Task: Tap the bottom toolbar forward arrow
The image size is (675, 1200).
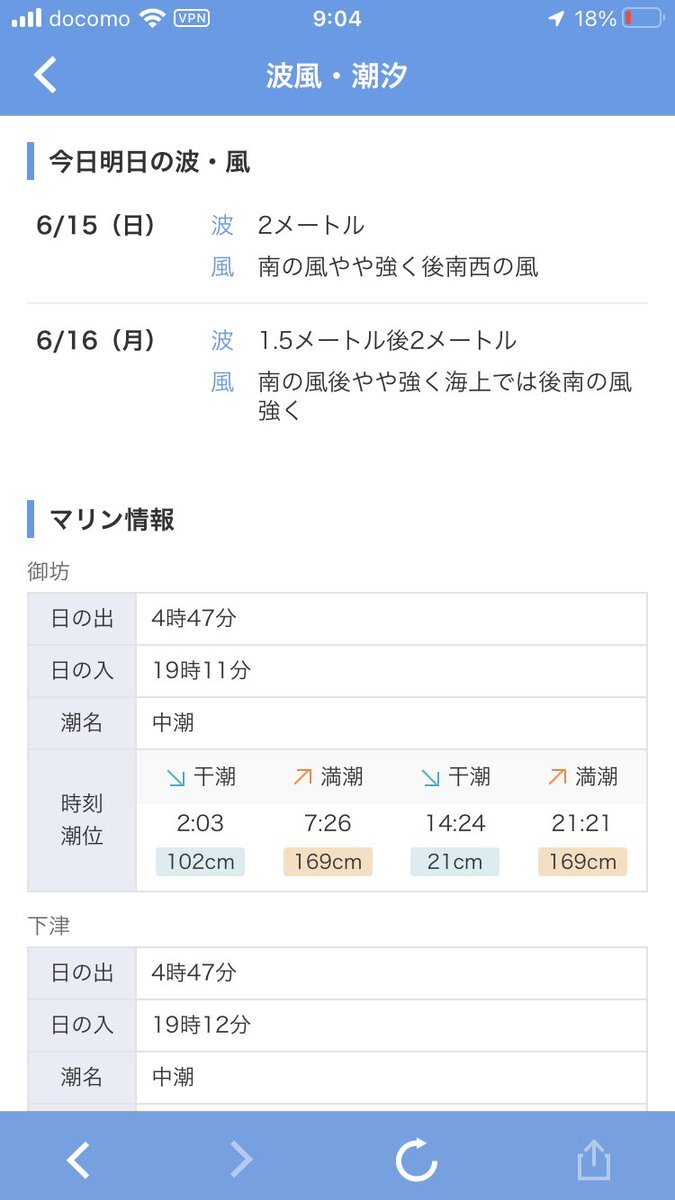Action: pyautogui.click(x=241, y=1160)
